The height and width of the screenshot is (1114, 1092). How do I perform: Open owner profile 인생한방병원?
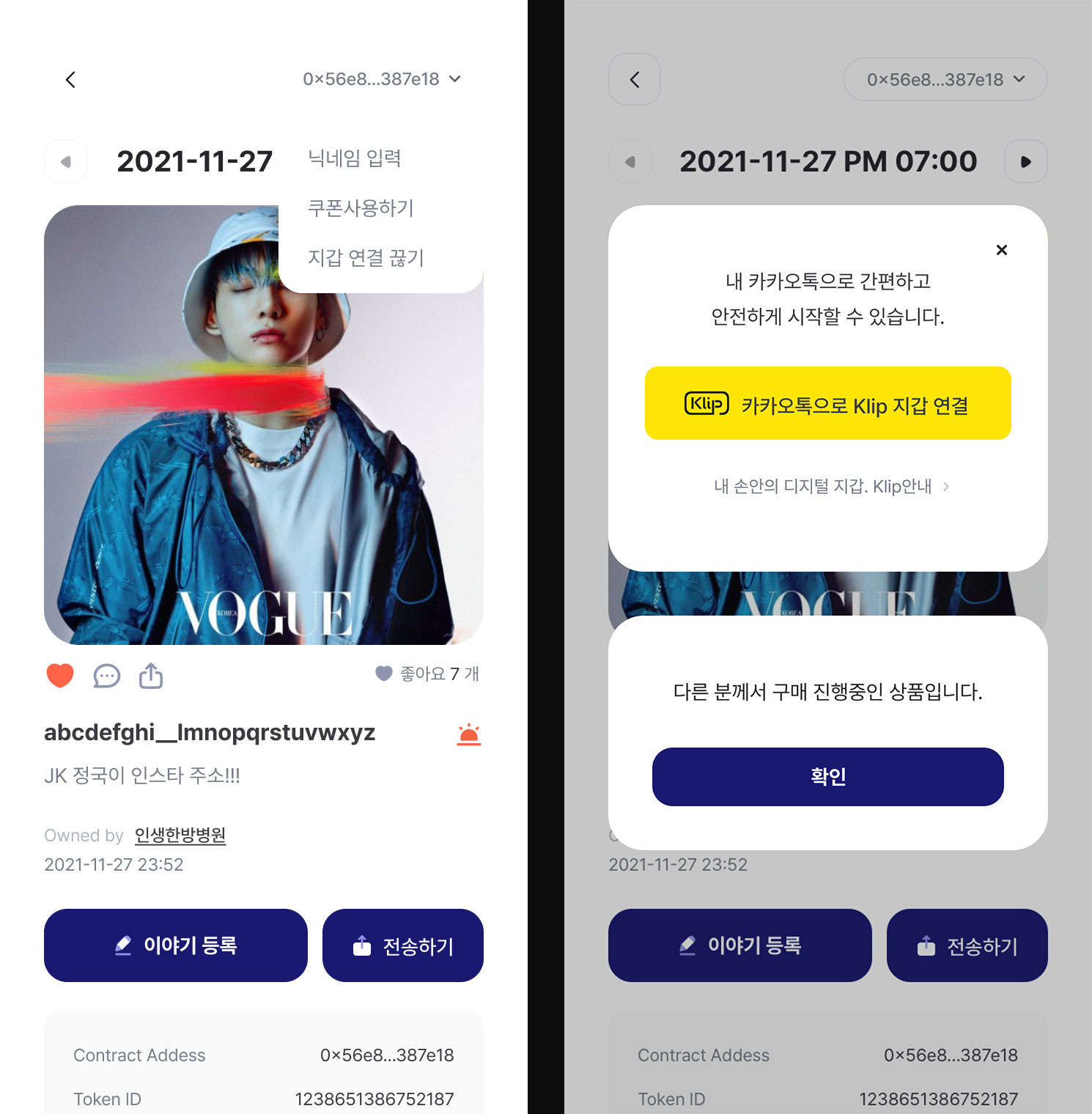point(180,835)
